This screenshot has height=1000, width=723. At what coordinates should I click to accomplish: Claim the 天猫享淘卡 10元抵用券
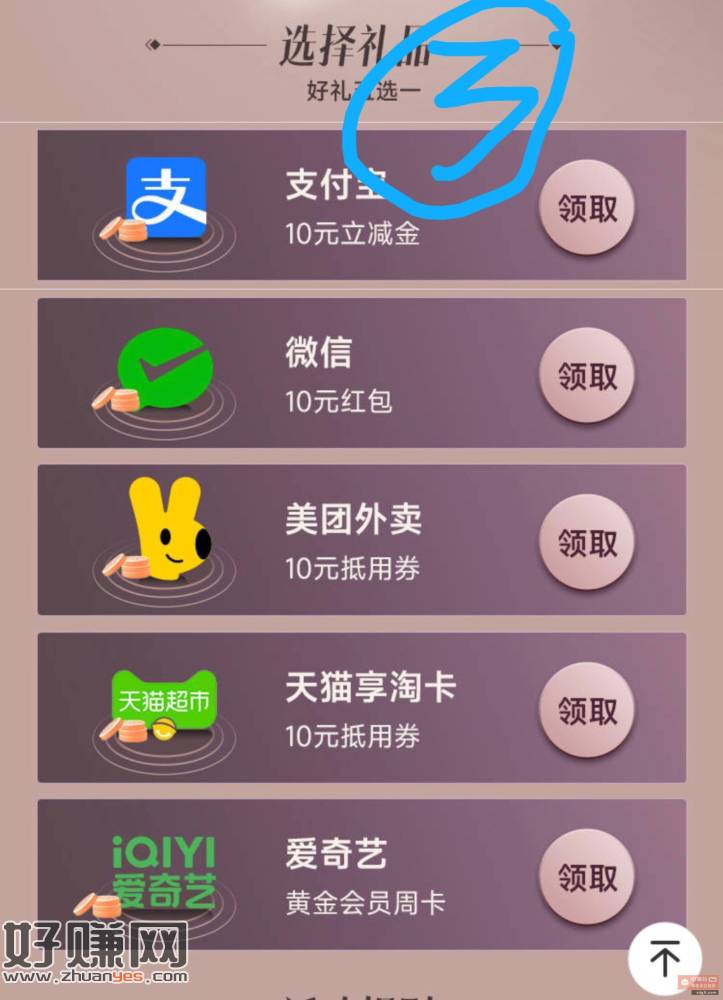point(587,711)
